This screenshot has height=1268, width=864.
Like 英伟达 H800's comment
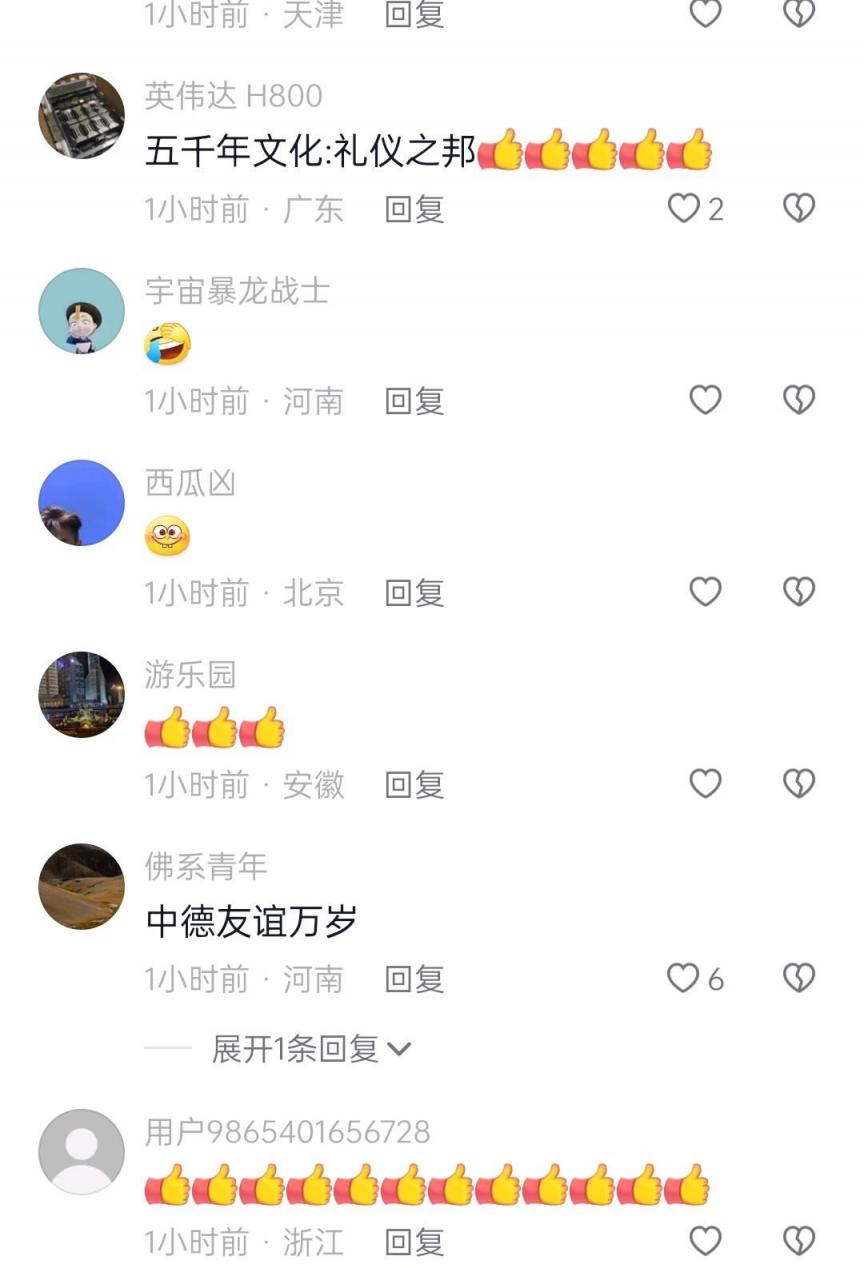(x=684, y=208)
